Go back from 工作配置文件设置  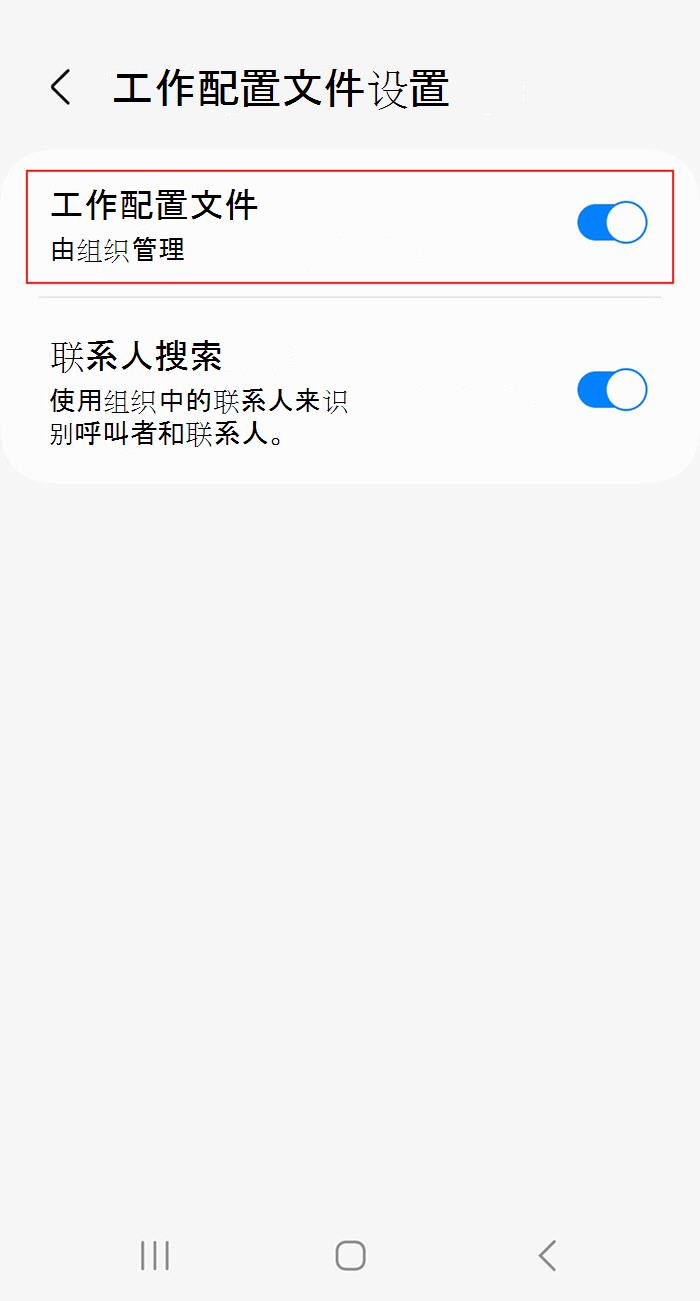coord(61,88)
